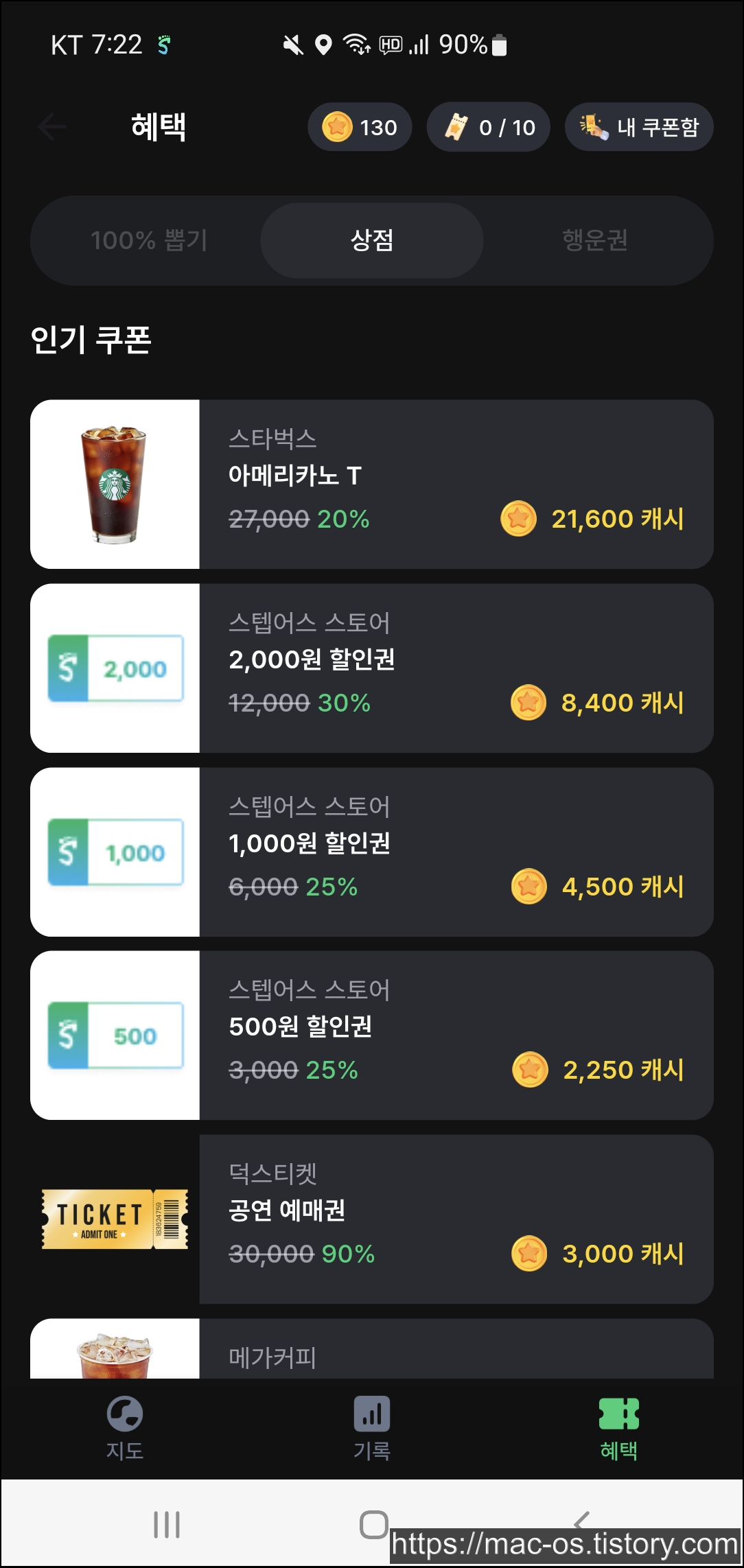744x1568 pixels.
Task: Tap the 혜택 benefits tab
Action: click(618, 1427)
